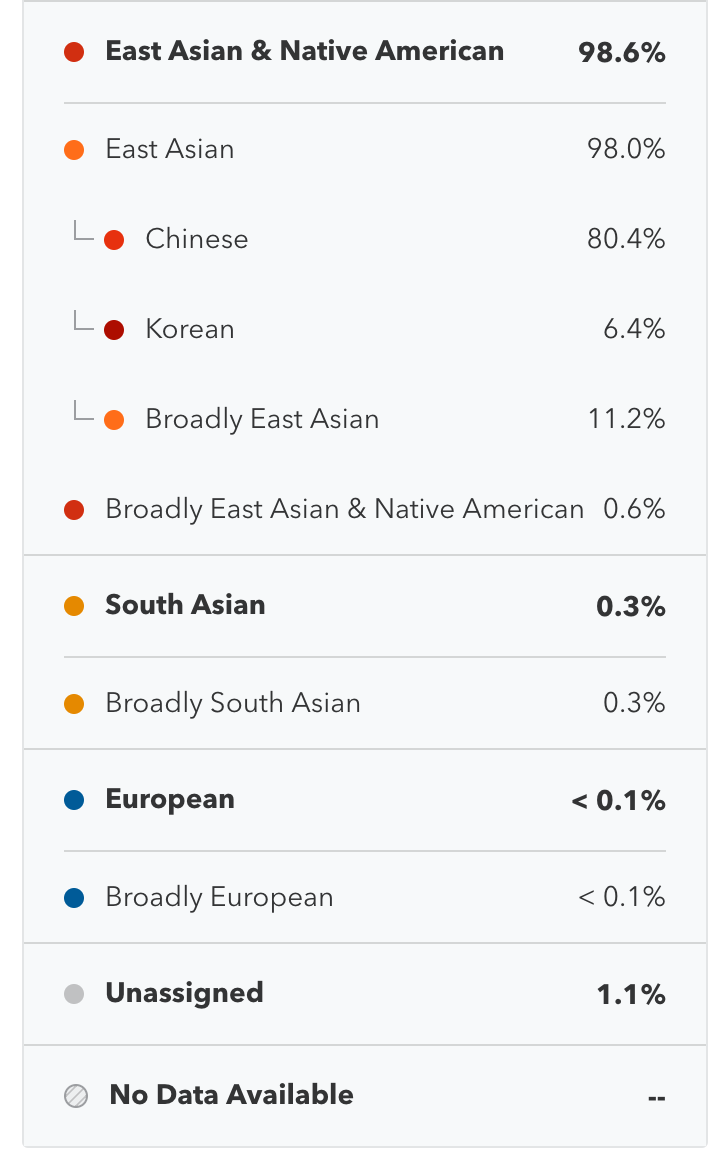Select the Broadly South Asian row
The image size is (720, 1158).
tap(364, 703)
